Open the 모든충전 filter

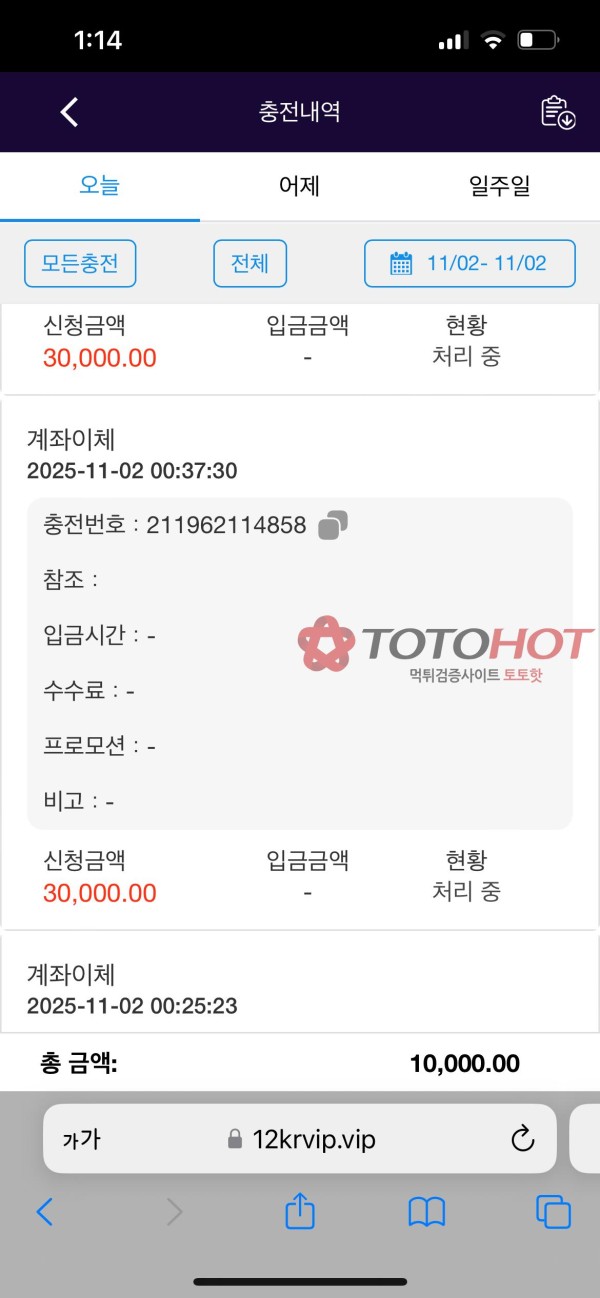point(80,264)
